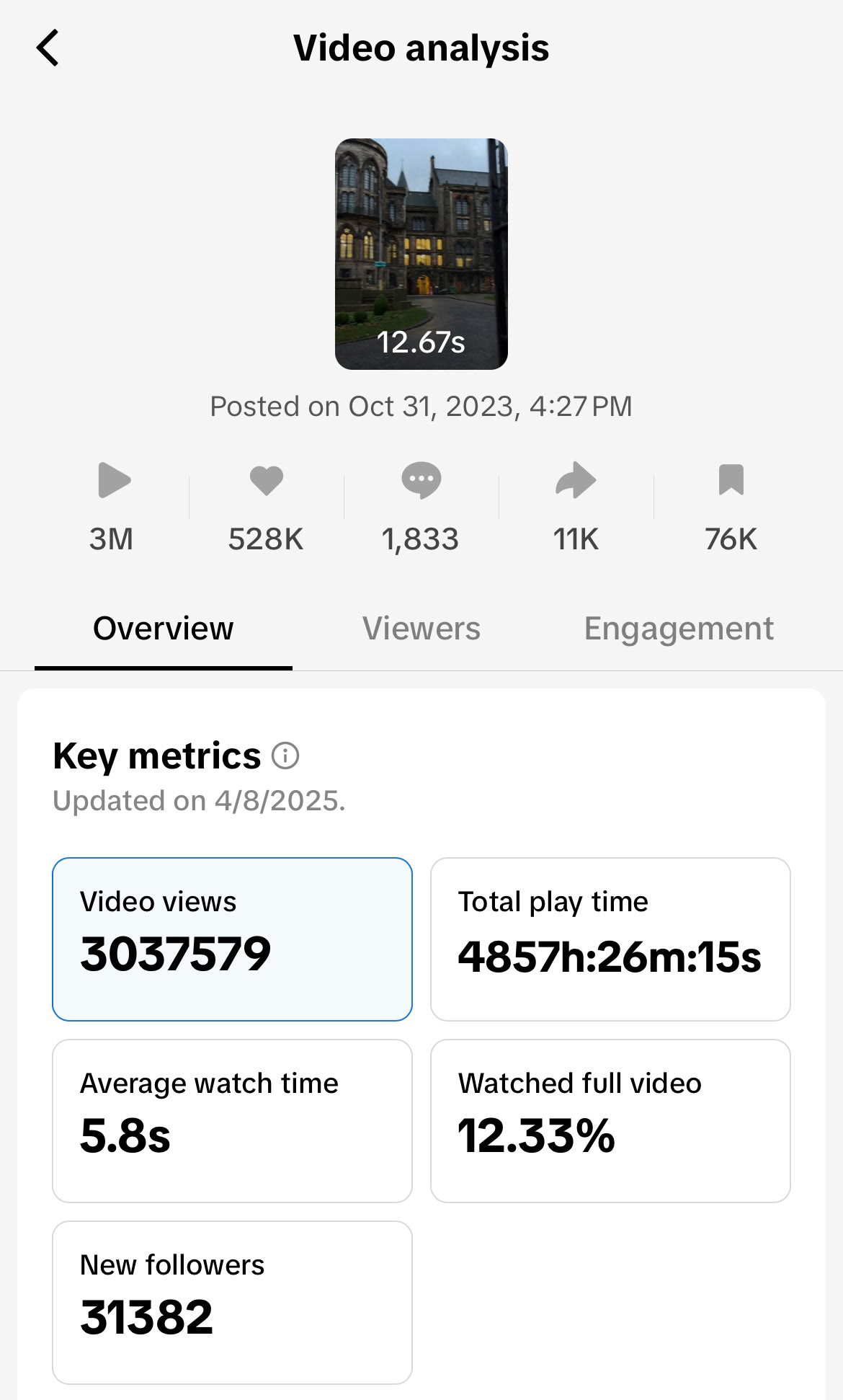Choose the New followers metric card

(232, 1302)
